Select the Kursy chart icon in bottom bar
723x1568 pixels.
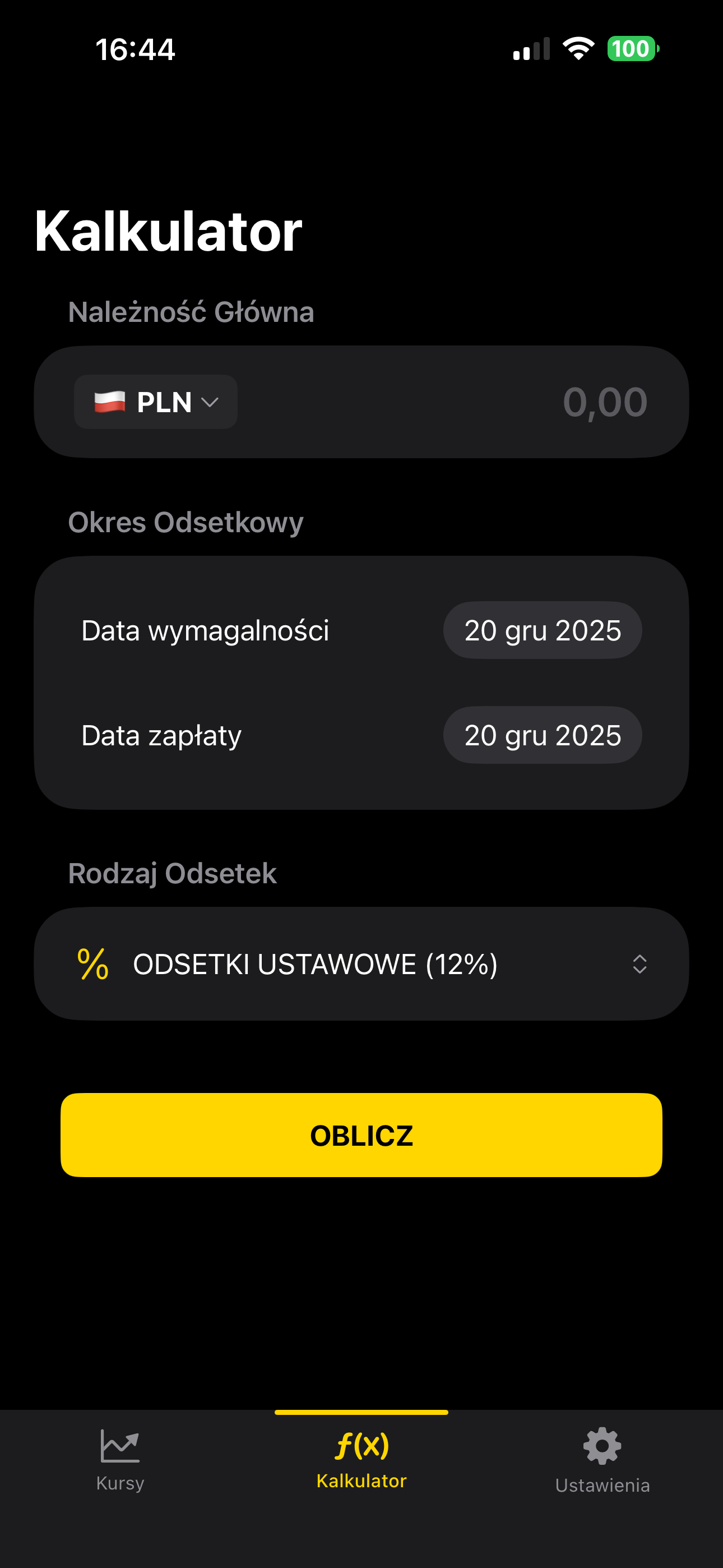(119, 1445)
